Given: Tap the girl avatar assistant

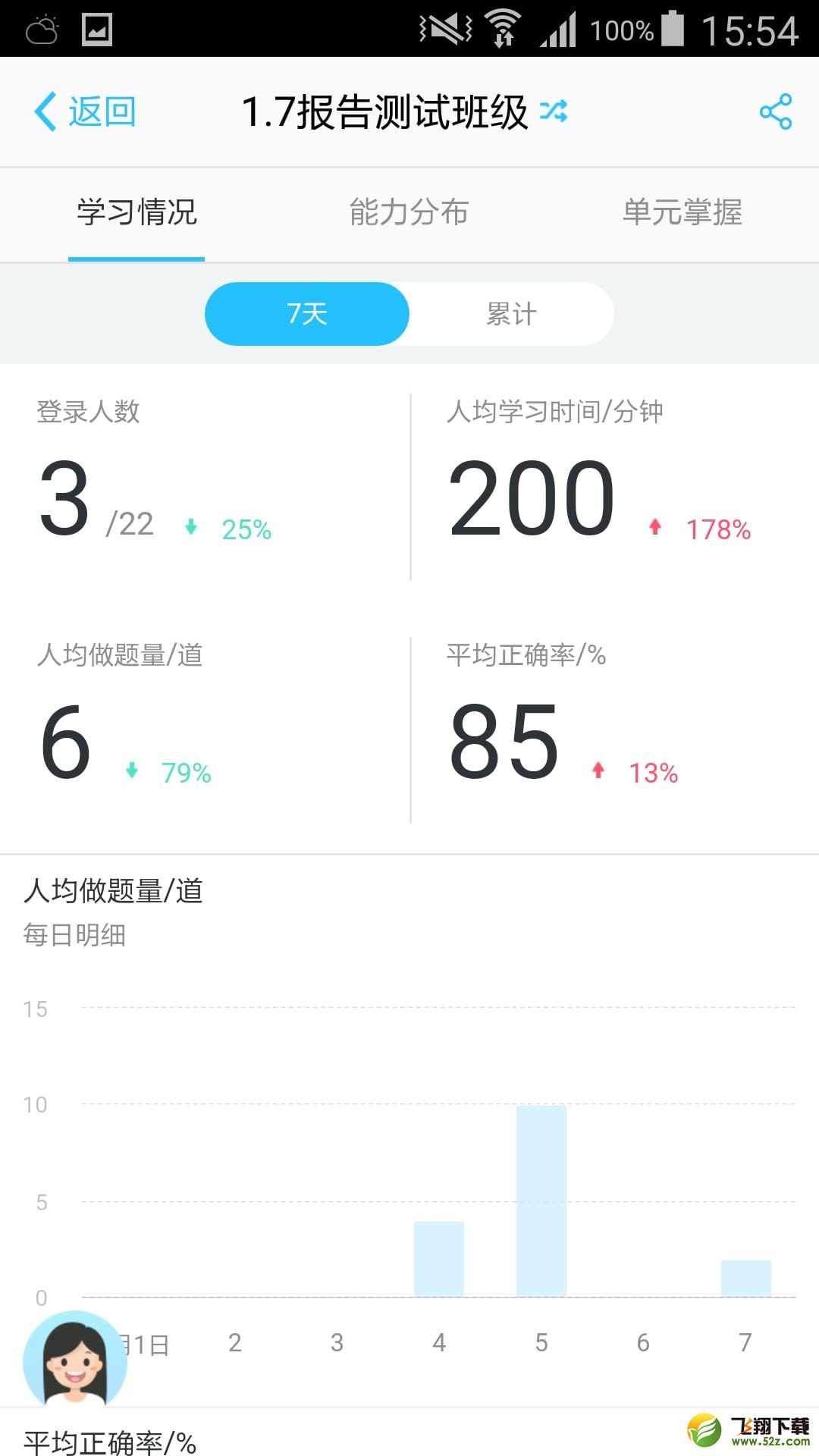Looking at the screenshot, I should [x=74, y=1360].
